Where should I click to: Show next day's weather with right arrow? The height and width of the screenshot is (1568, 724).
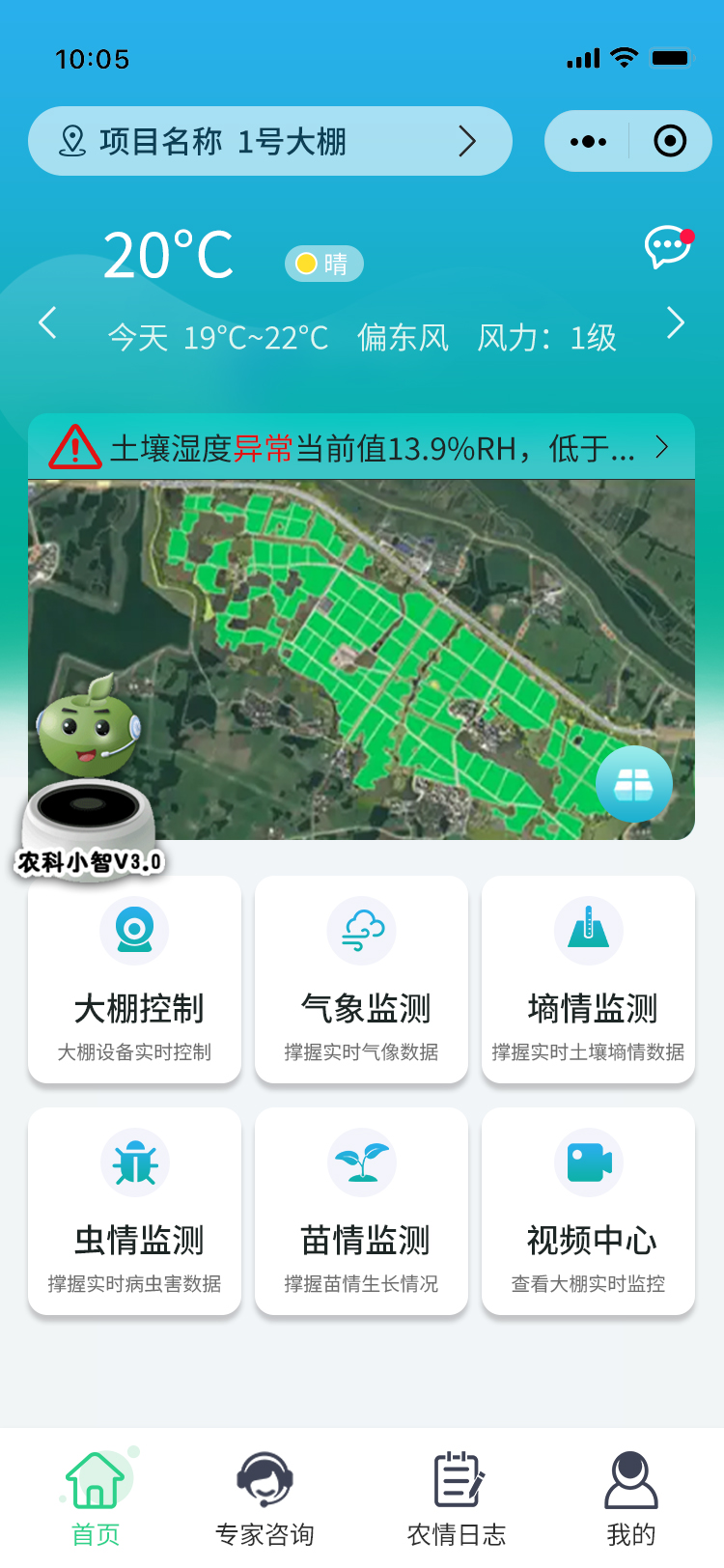click(x=676, y=322)
